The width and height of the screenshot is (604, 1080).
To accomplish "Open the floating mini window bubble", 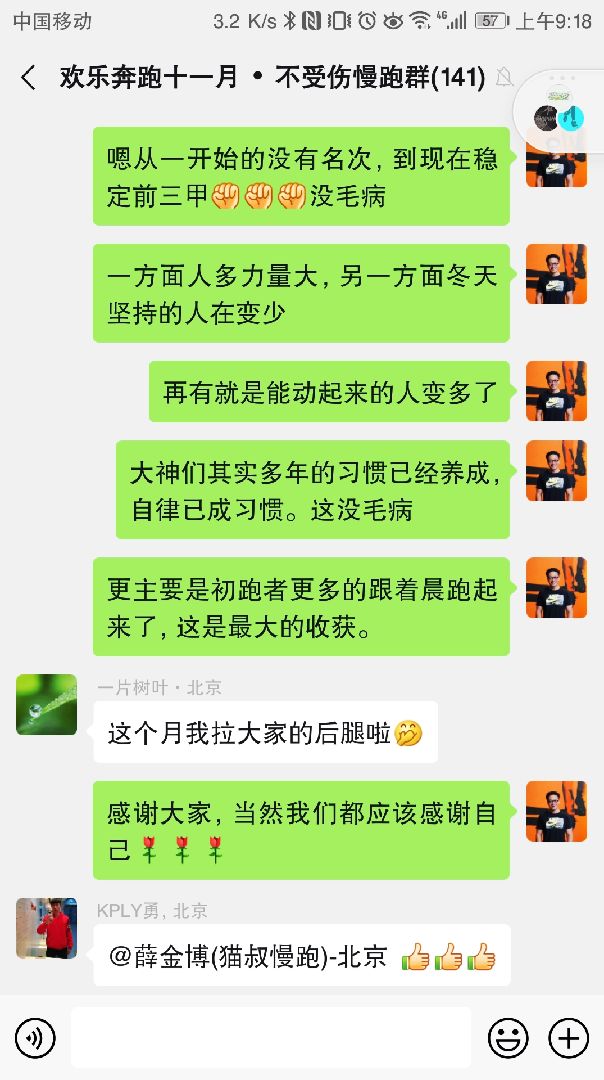I will coord(560,118).
